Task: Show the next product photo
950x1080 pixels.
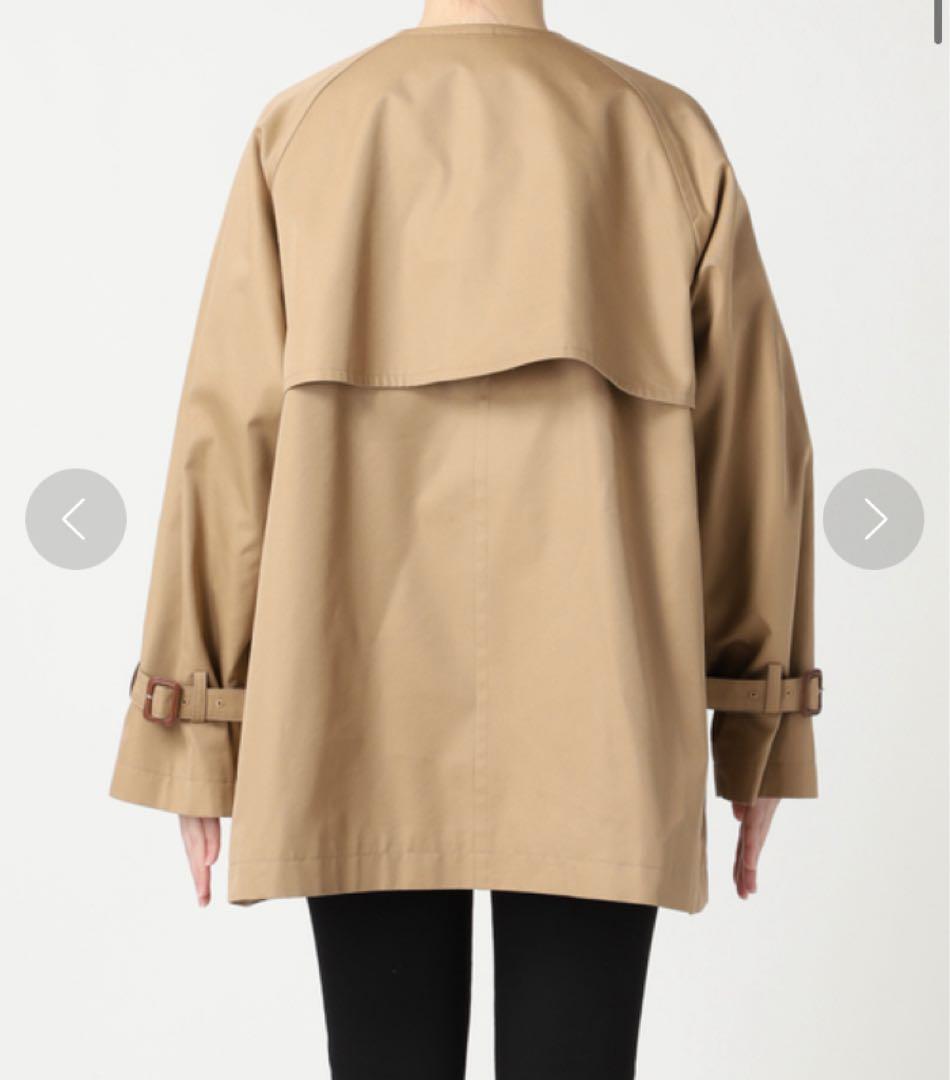Action: pos(873,519)
